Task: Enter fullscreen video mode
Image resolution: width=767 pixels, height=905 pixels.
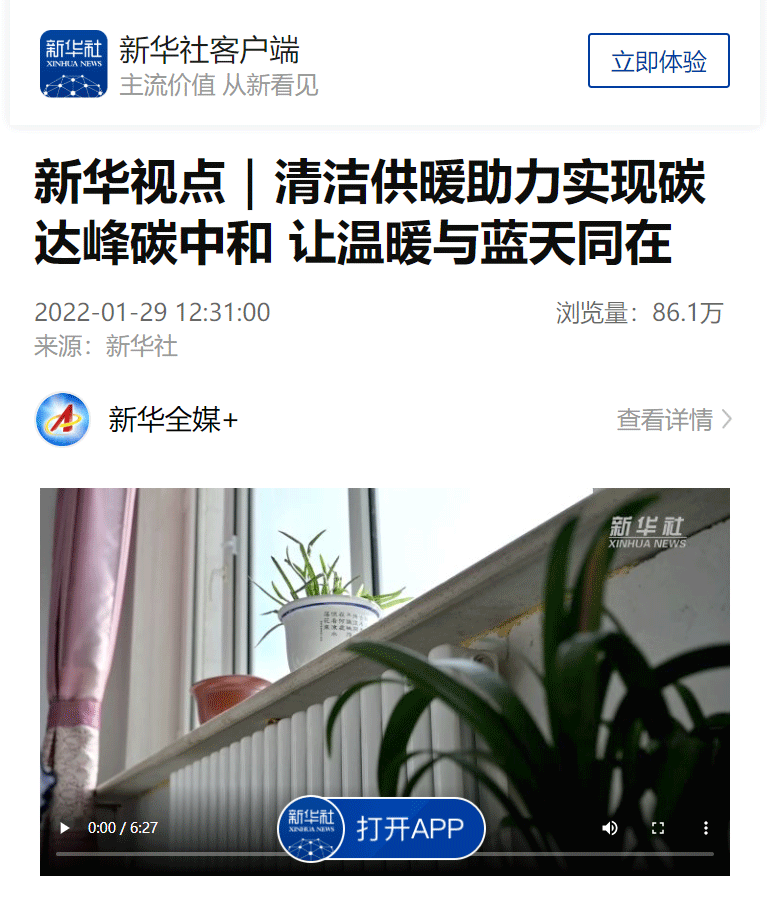Action: pyautogui.click(x=658, y=828)
